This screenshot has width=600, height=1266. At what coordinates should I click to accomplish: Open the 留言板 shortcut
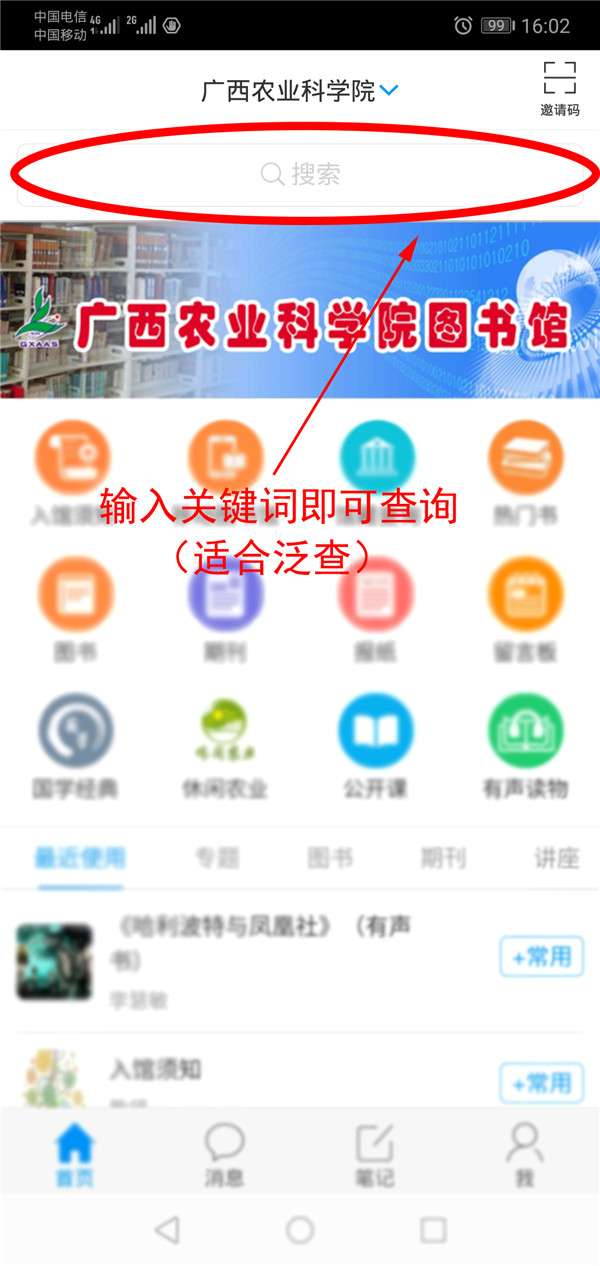point(525,597)
